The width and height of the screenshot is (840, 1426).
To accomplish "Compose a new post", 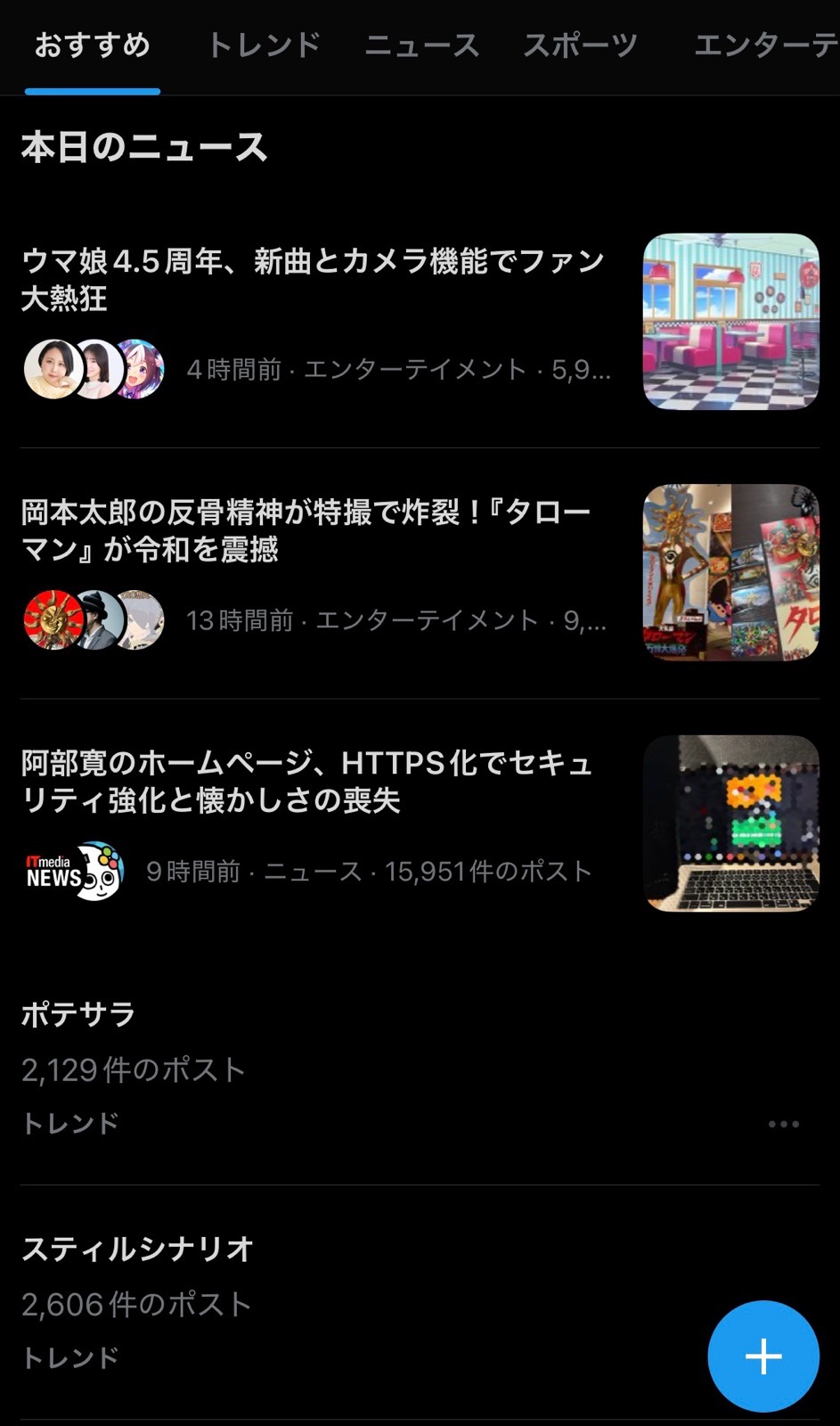I will tap(763, 1356).
